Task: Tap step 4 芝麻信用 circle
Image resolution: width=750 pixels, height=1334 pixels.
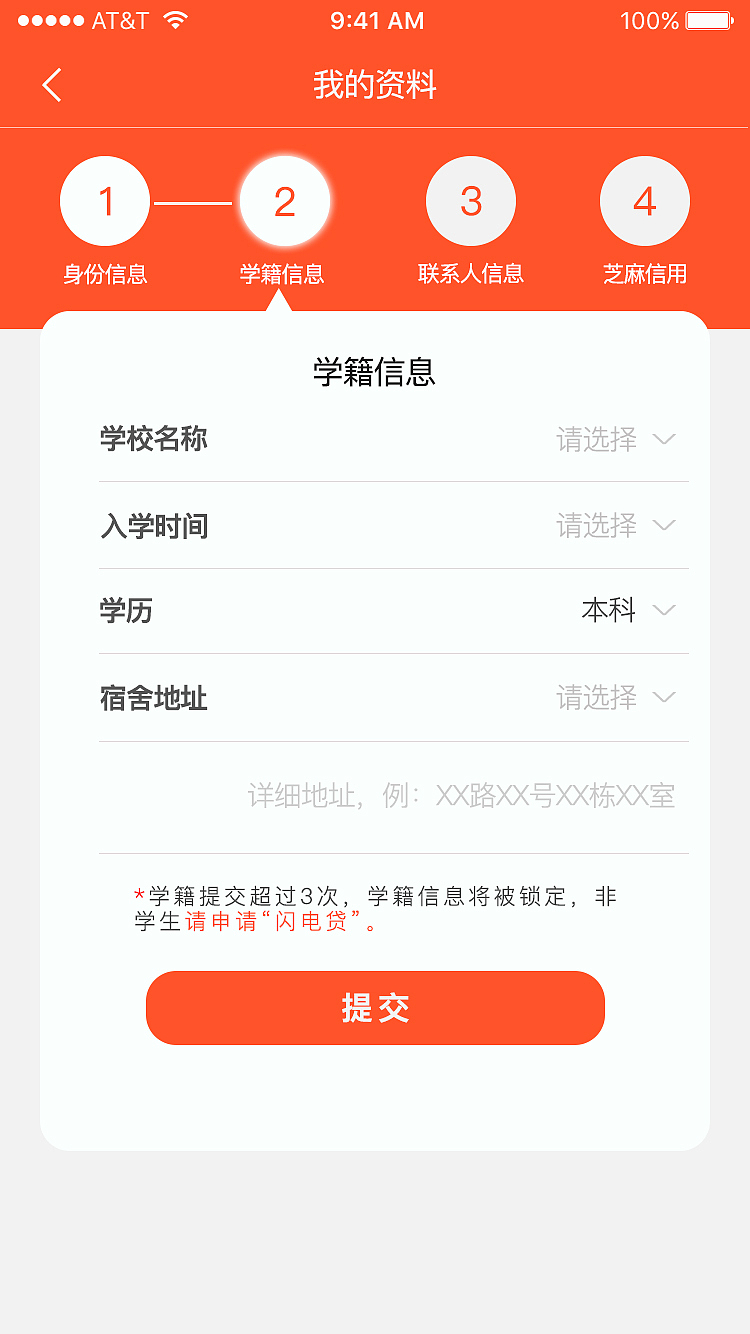Action: (645, 200)
